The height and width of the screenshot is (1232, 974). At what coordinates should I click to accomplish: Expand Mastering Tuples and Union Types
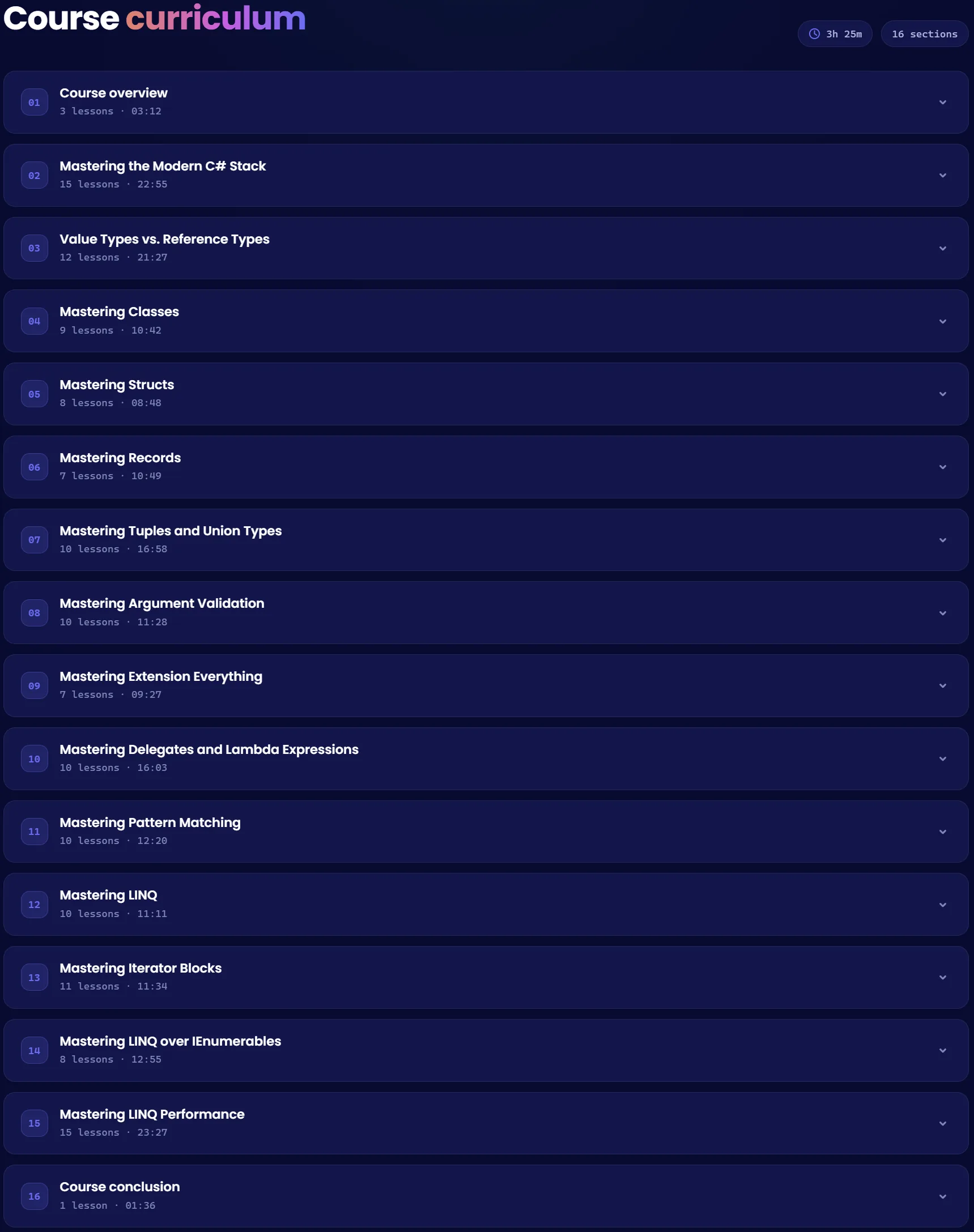[x=486, y=539]
